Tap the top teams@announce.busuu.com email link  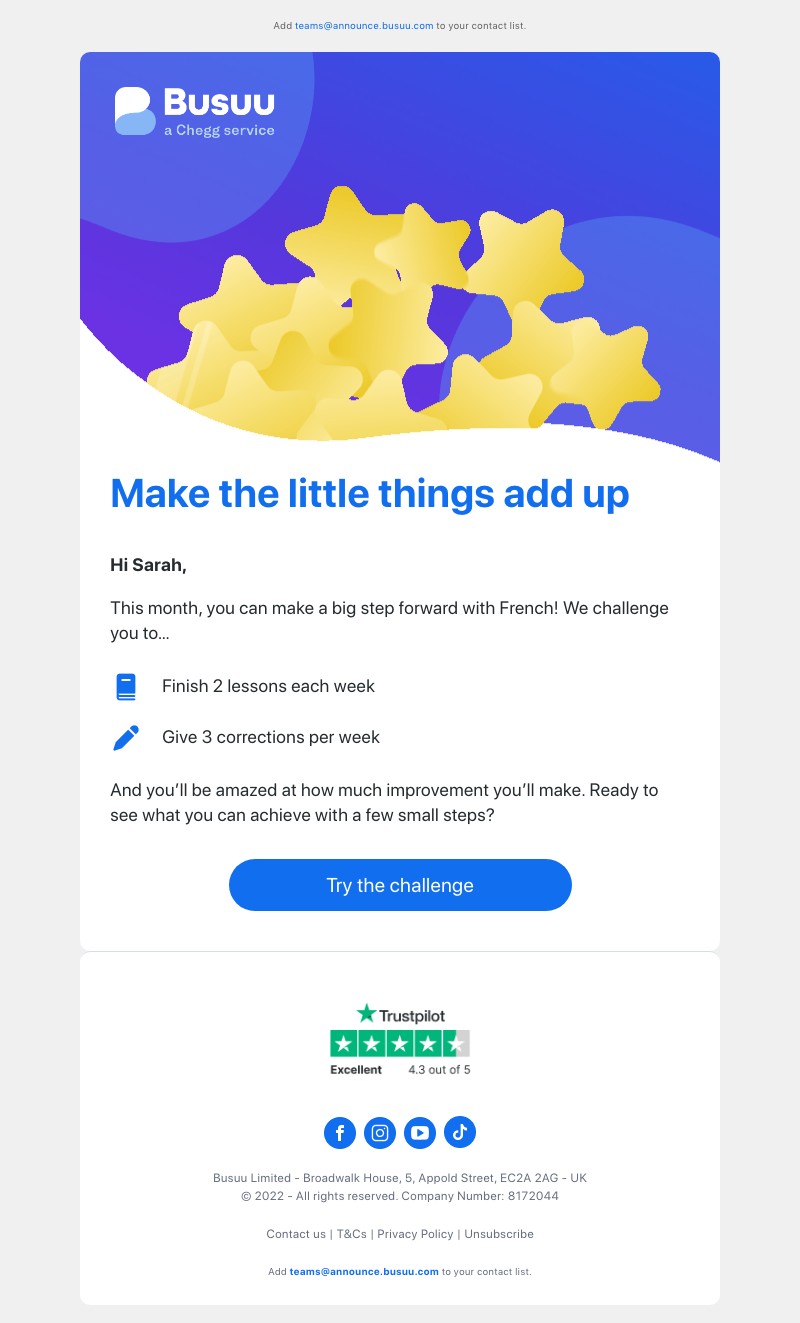(364, 26)
